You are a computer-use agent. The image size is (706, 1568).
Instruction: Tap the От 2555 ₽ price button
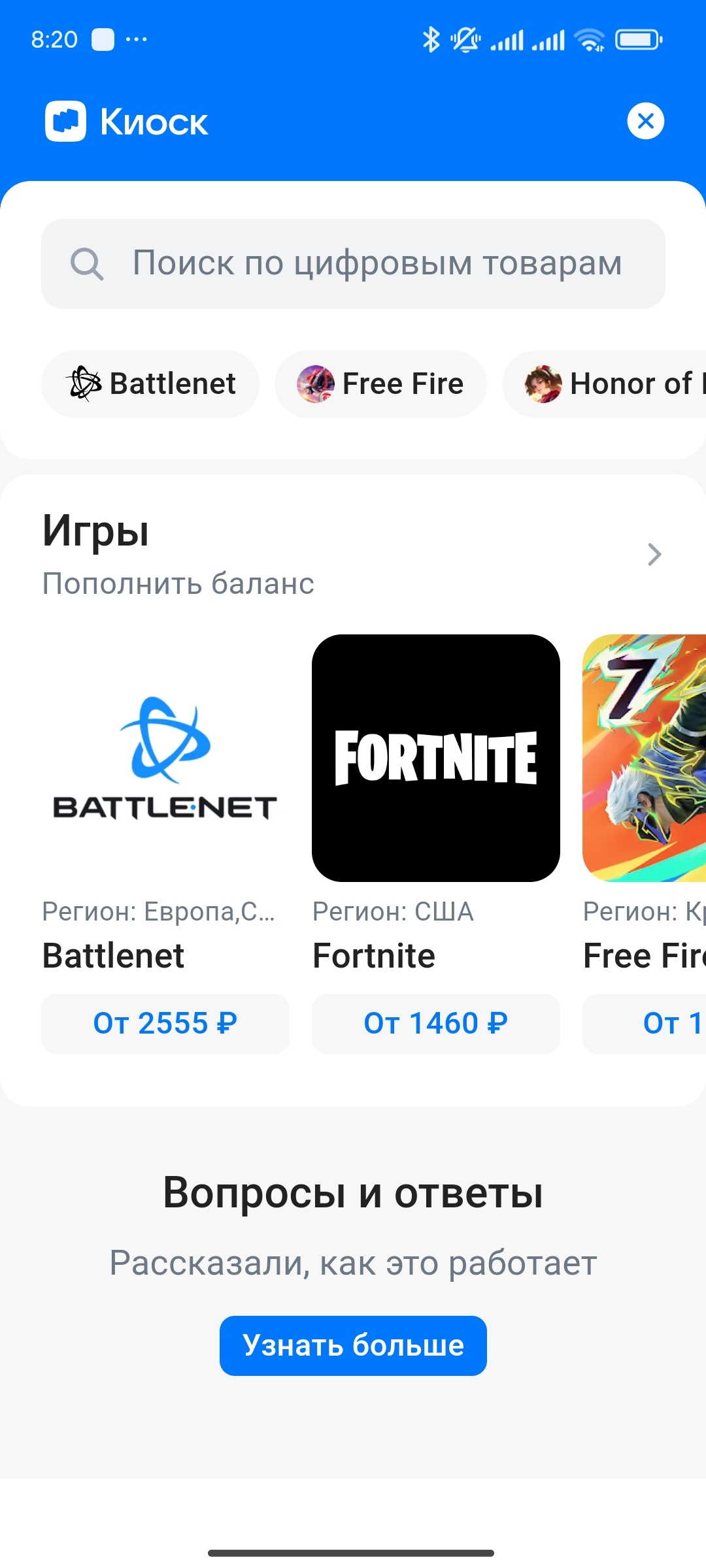coord(165,1023)
